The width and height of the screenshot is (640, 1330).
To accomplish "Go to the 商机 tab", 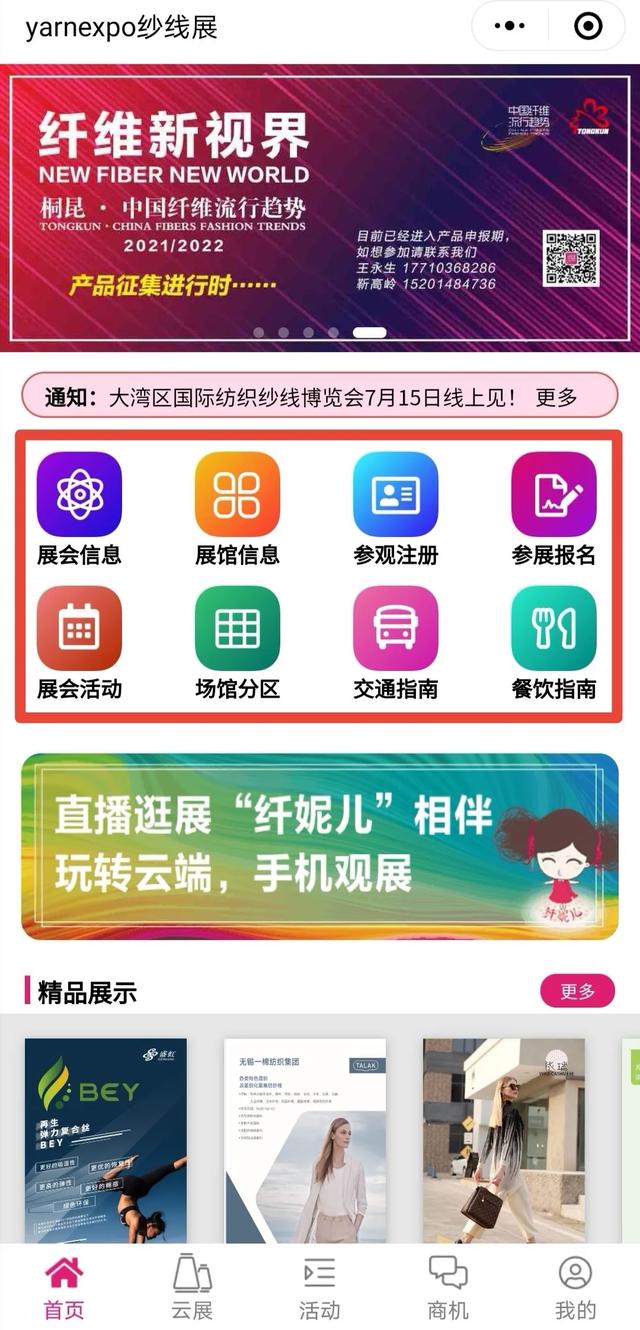I will [x=448, y=1287].
